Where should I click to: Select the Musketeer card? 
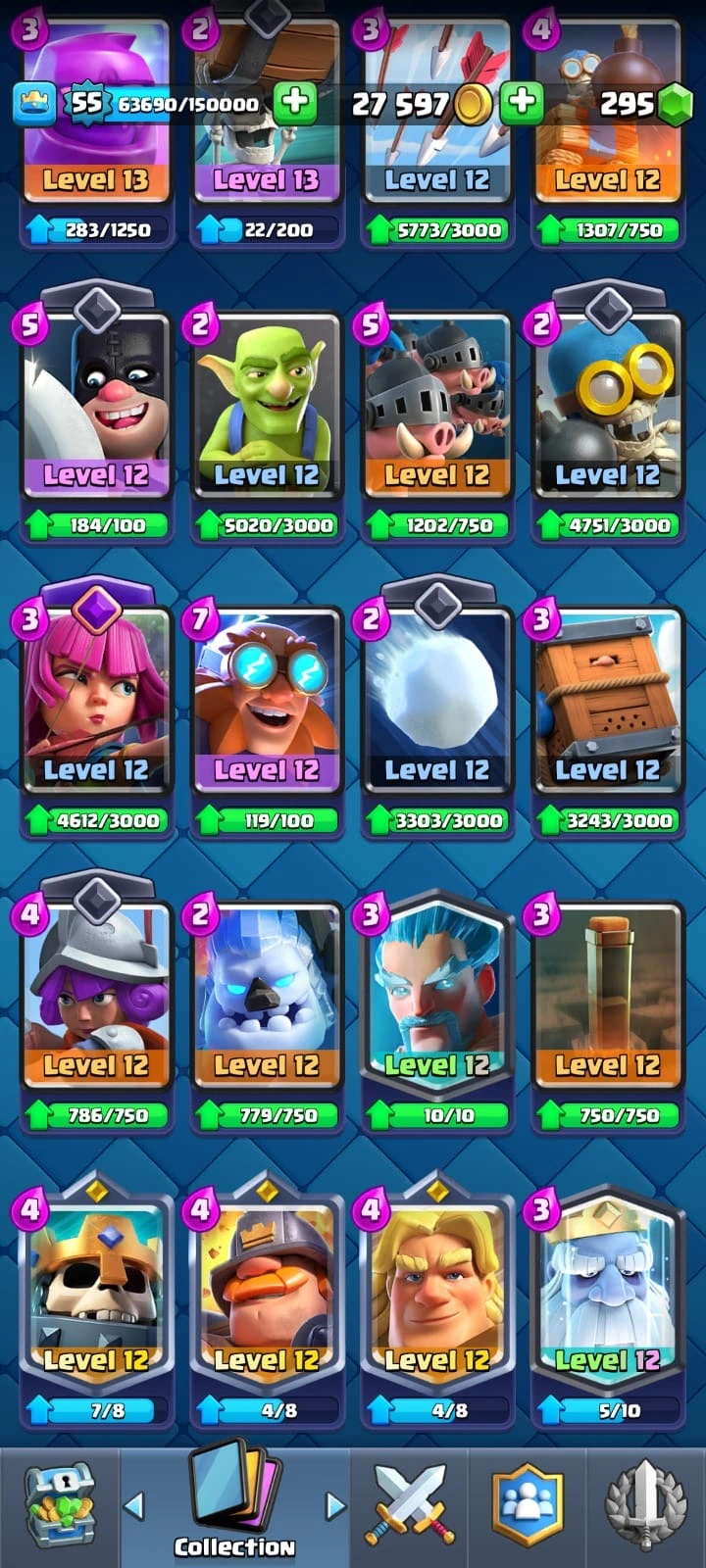click(95, 995)
